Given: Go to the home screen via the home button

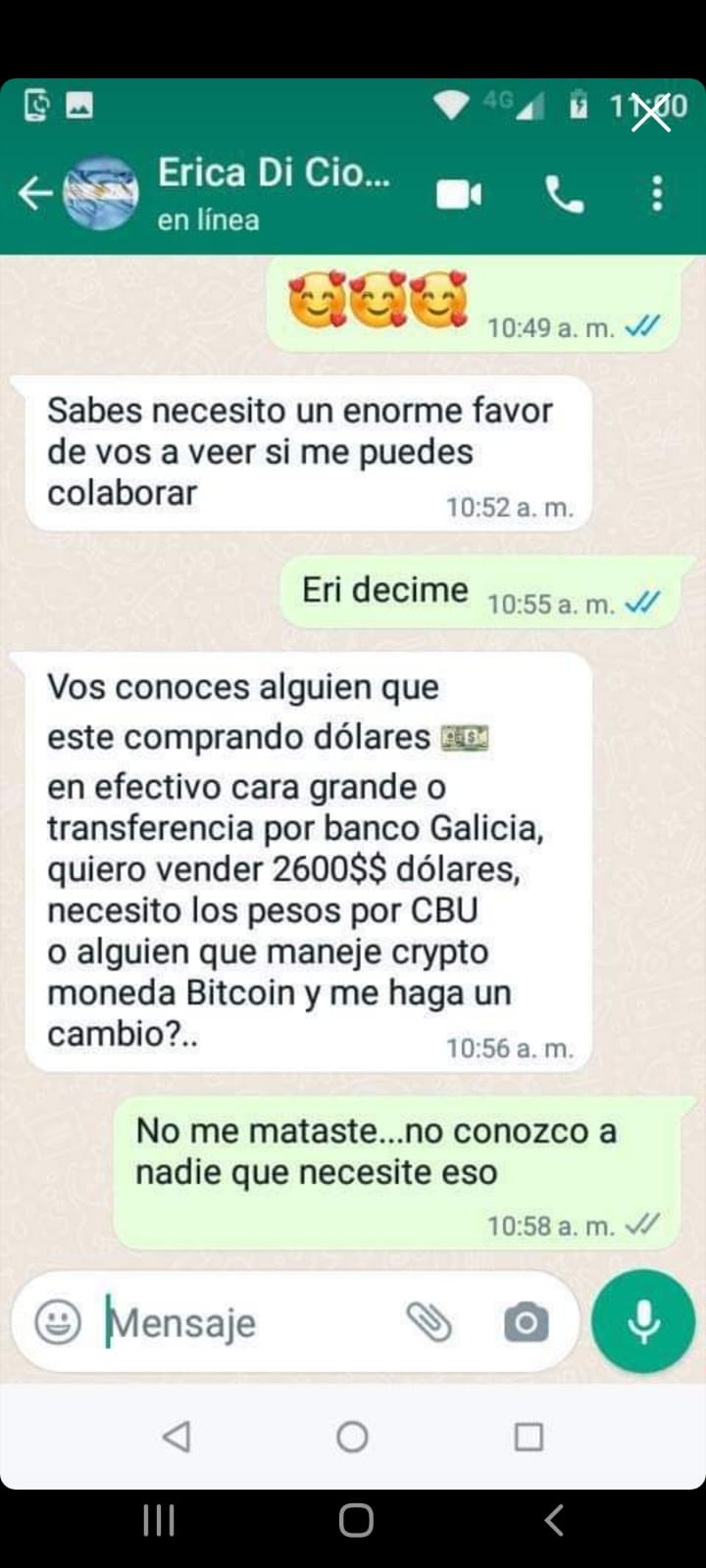Looking at the screenshot, I should 356,1520.
